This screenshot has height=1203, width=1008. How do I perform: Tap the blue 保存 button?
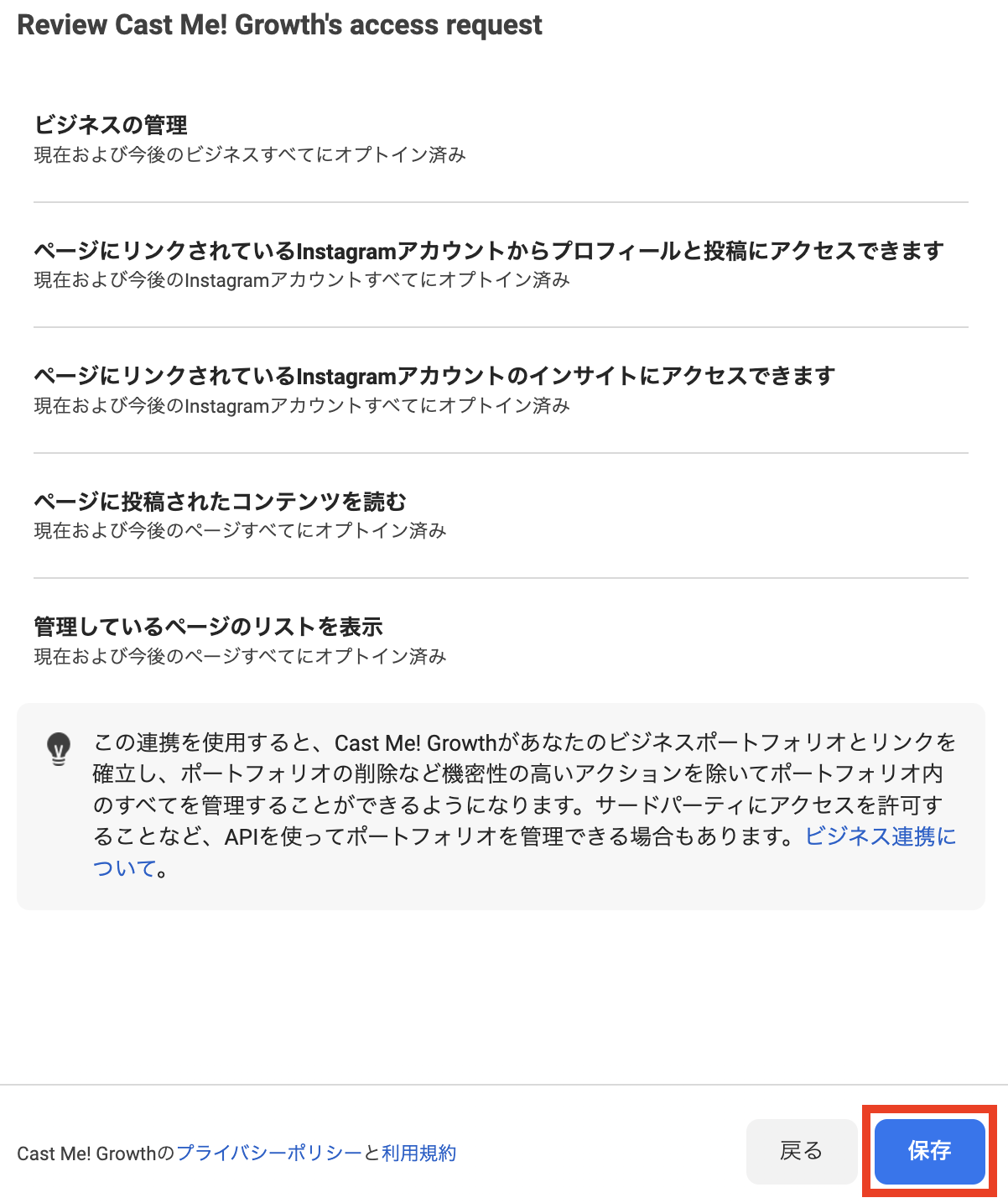(929, 1151)
